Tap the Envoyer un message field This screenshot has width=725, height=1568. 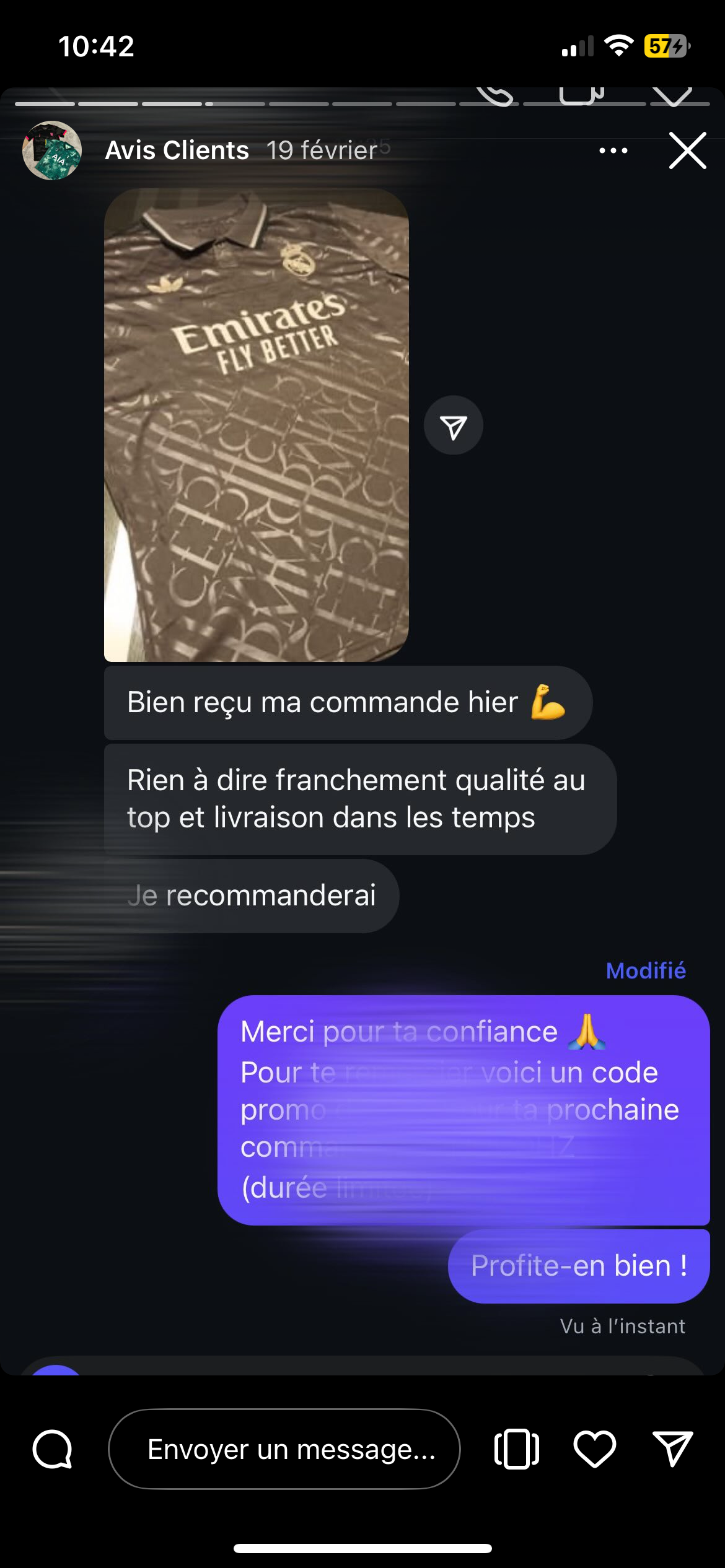[x=284, y=1449]
